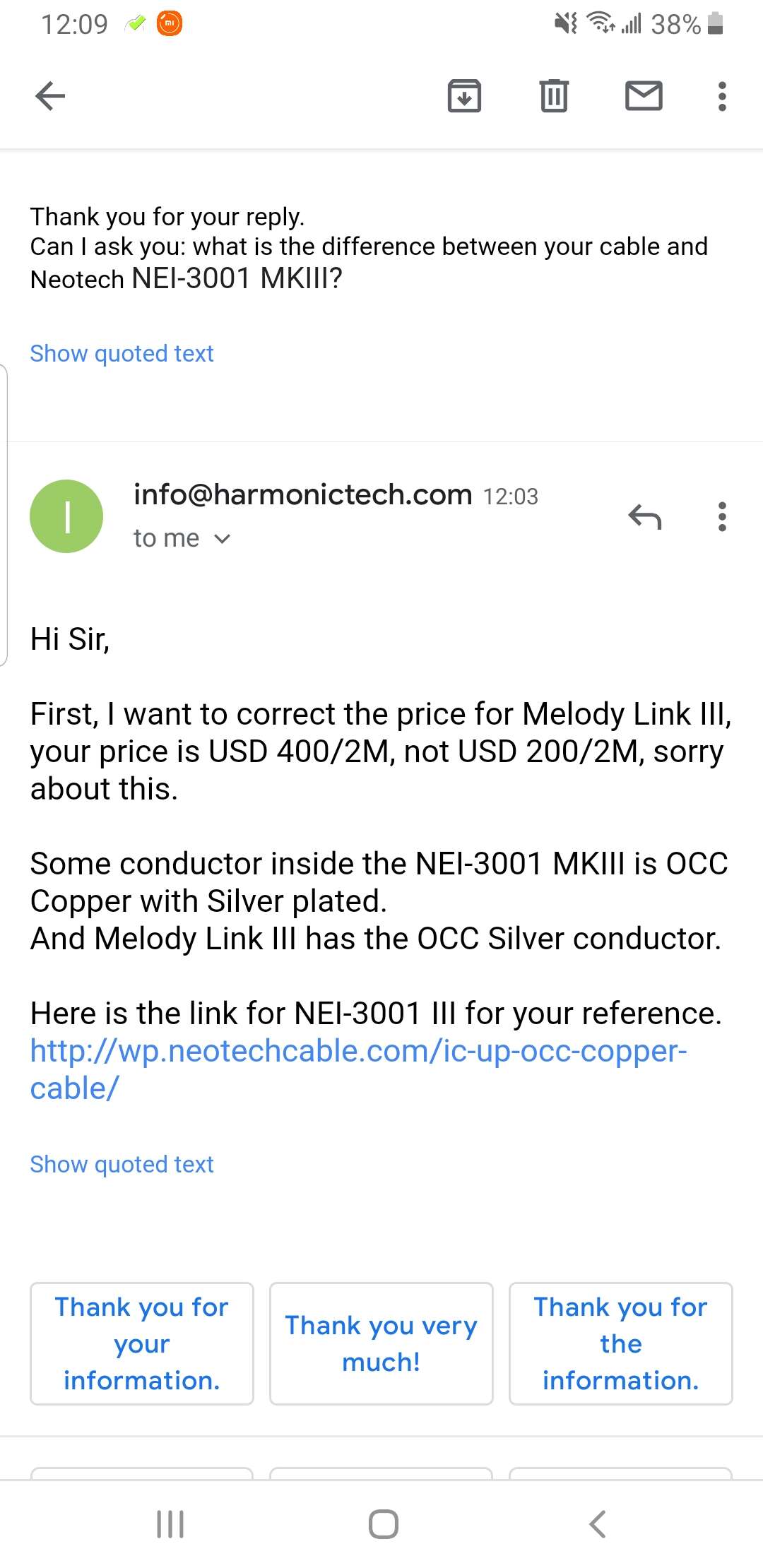The height and width of the screenshot is (1568, 763).
Task: Open the neotechcable.com link
Action: click(x=358, y=1069)
